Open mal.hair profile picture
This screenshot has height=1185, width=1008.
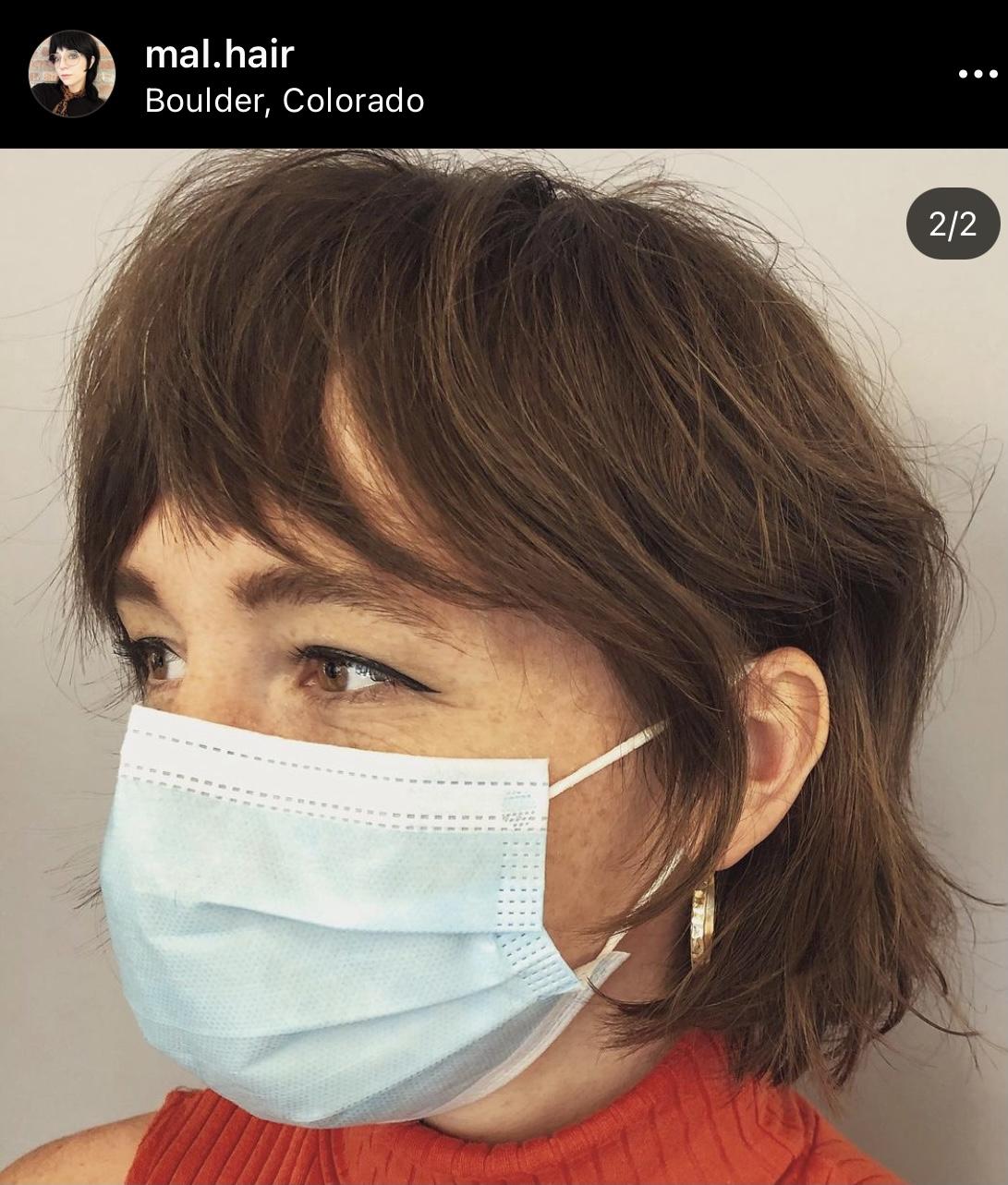point(71,74)
